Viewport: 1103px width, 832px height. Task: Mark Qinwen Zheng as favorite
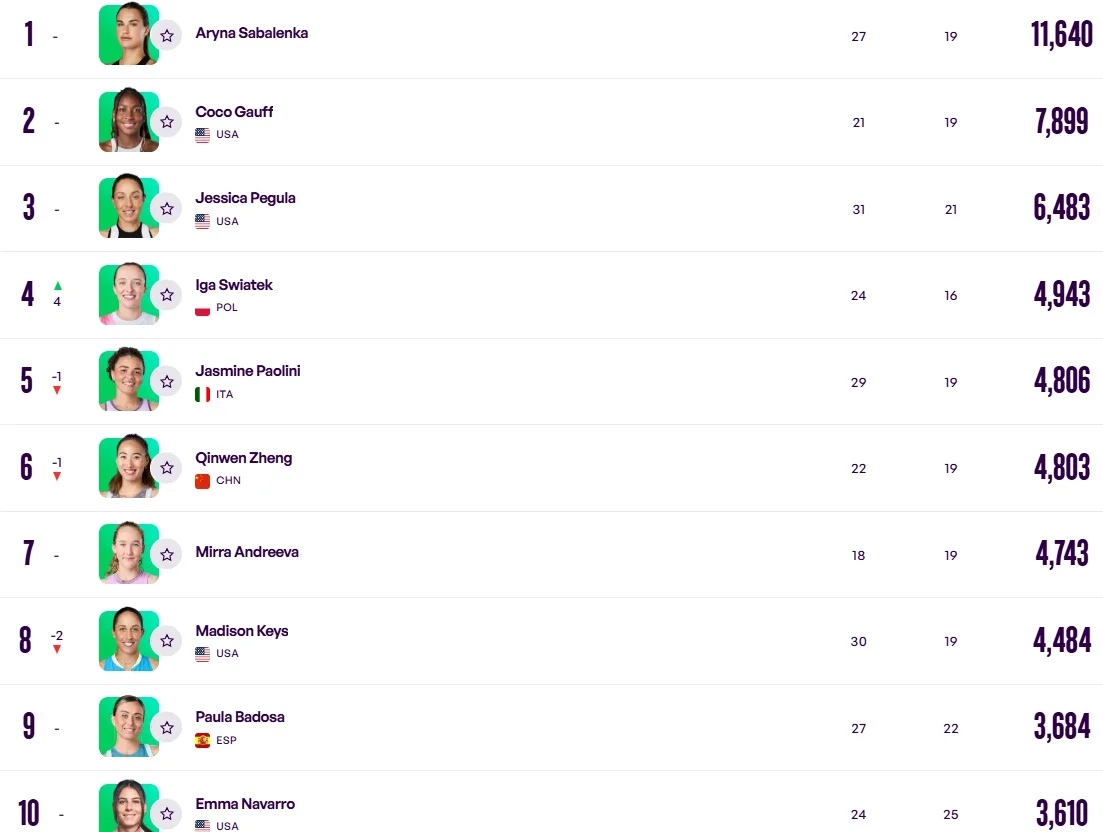167,468
